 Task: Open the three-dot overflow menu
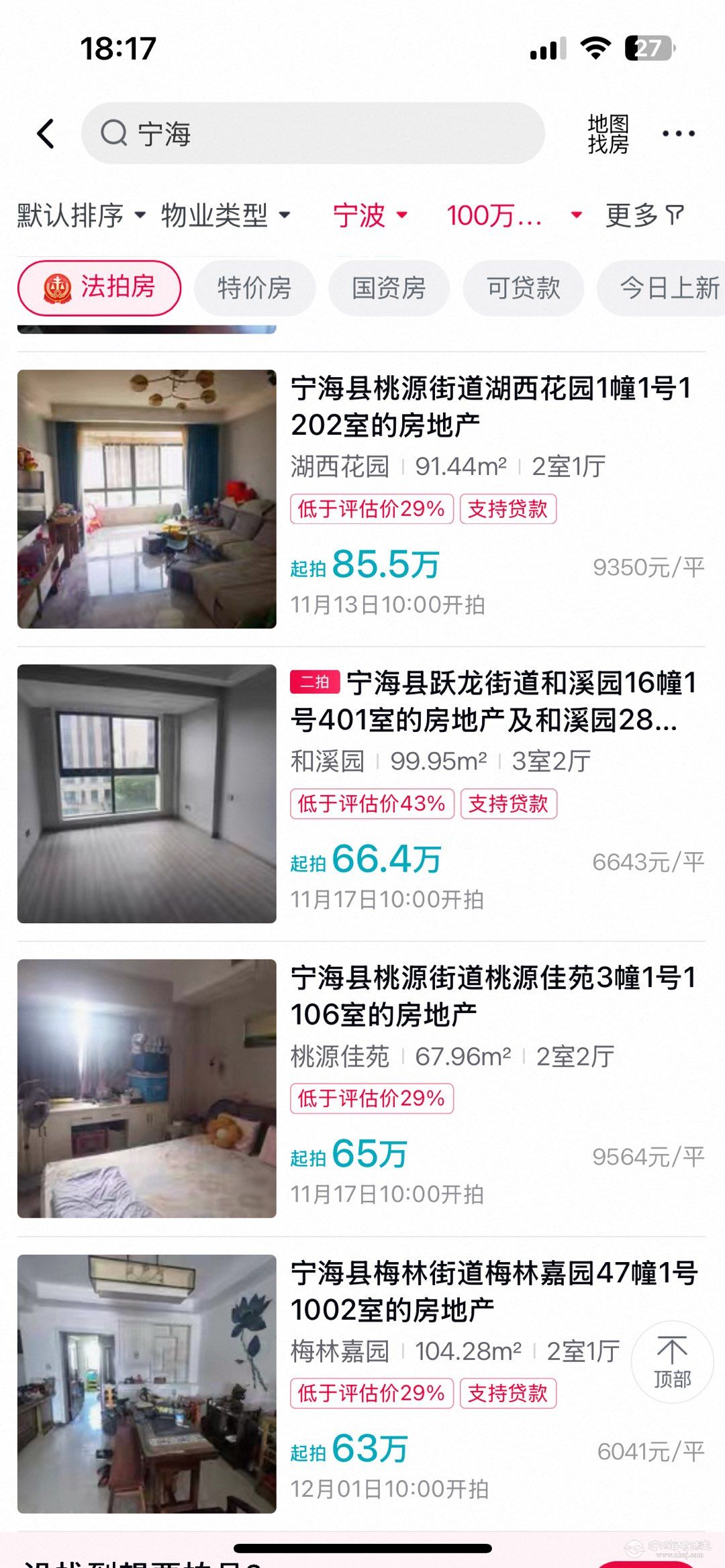click(678, 134)
